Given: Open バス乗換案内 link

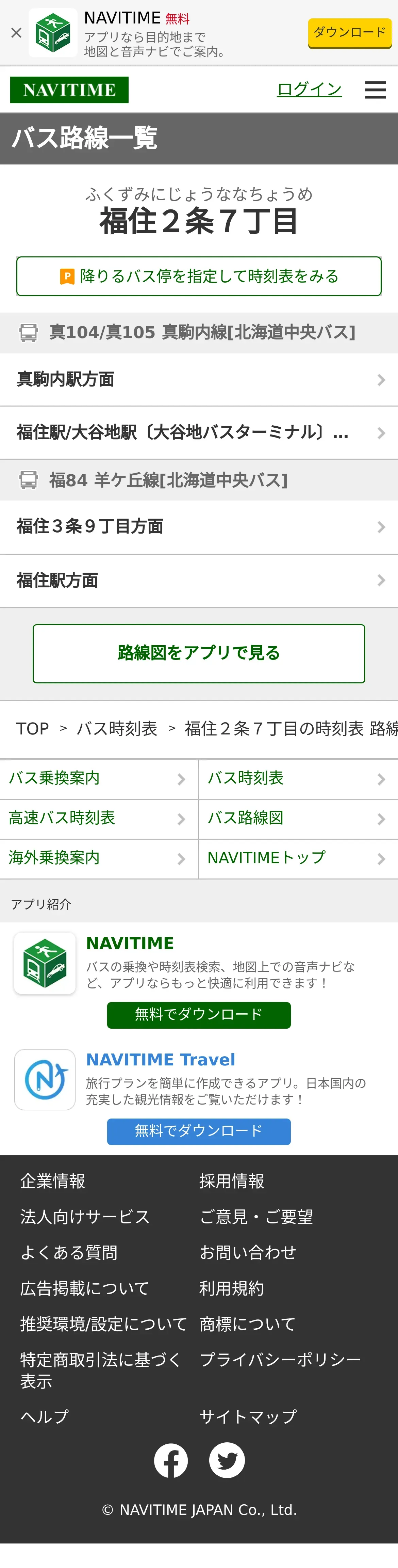Looking at the screenshot, I should tap(99, 778).
